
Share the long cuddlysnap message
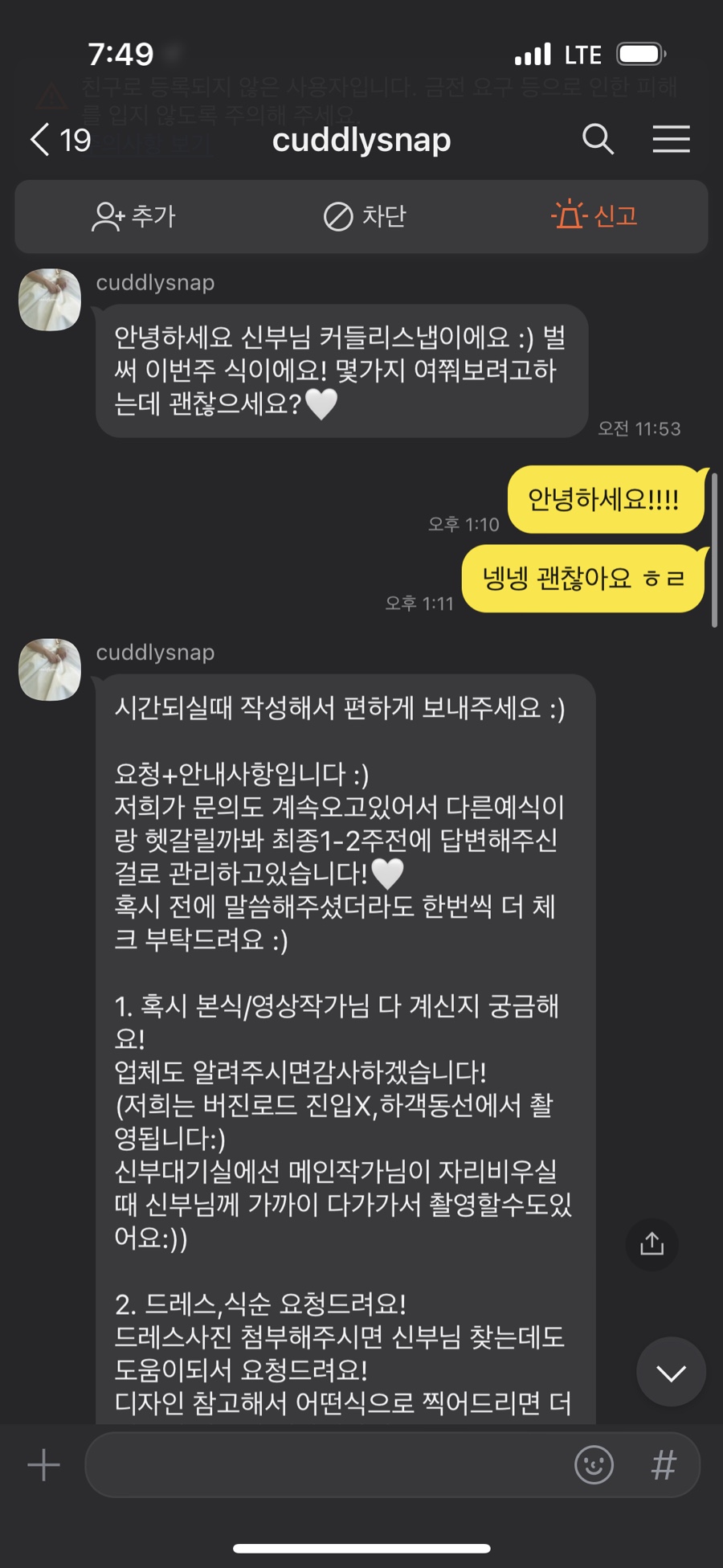(652, 1244)
